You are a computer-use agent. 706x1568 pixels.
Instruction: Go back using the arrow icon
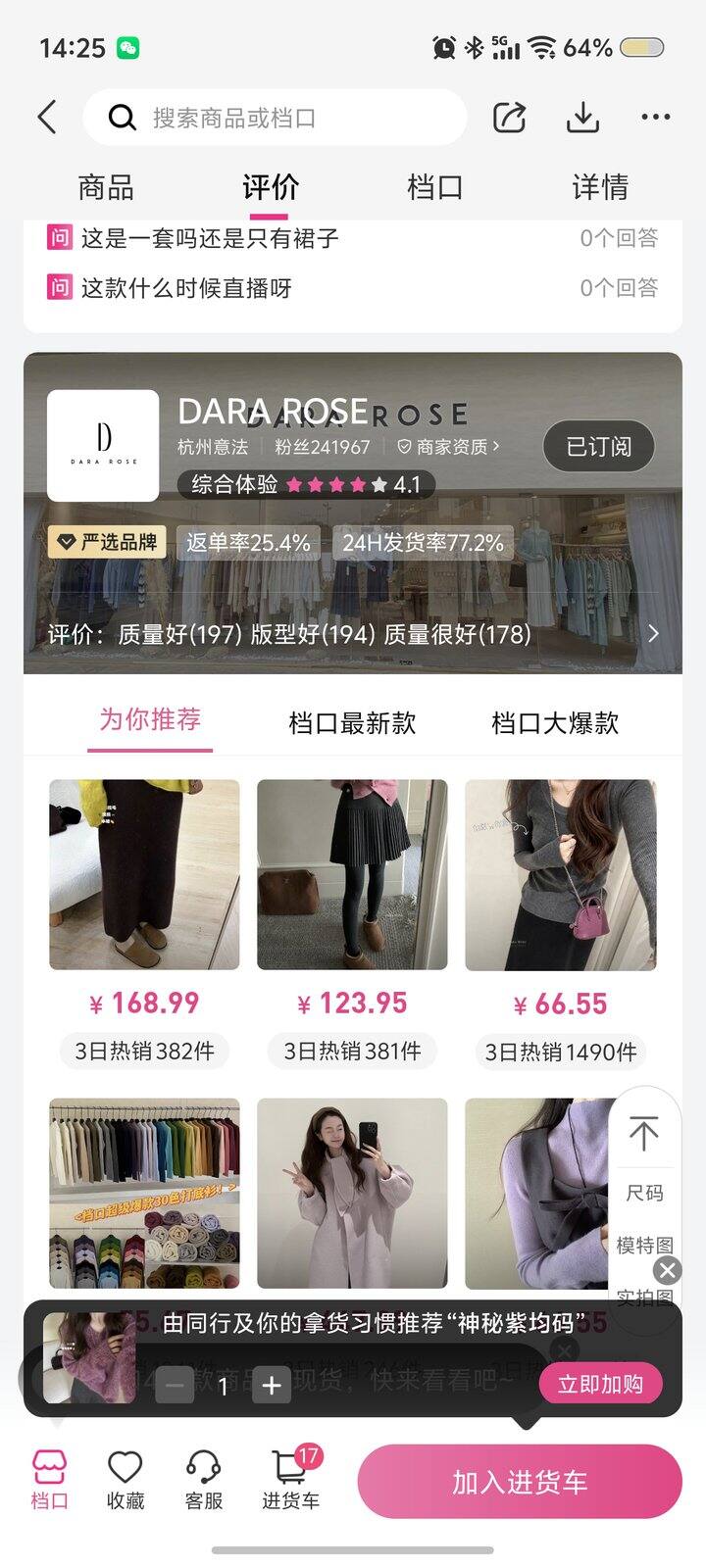pyautogui.click(x=47, y=118)
